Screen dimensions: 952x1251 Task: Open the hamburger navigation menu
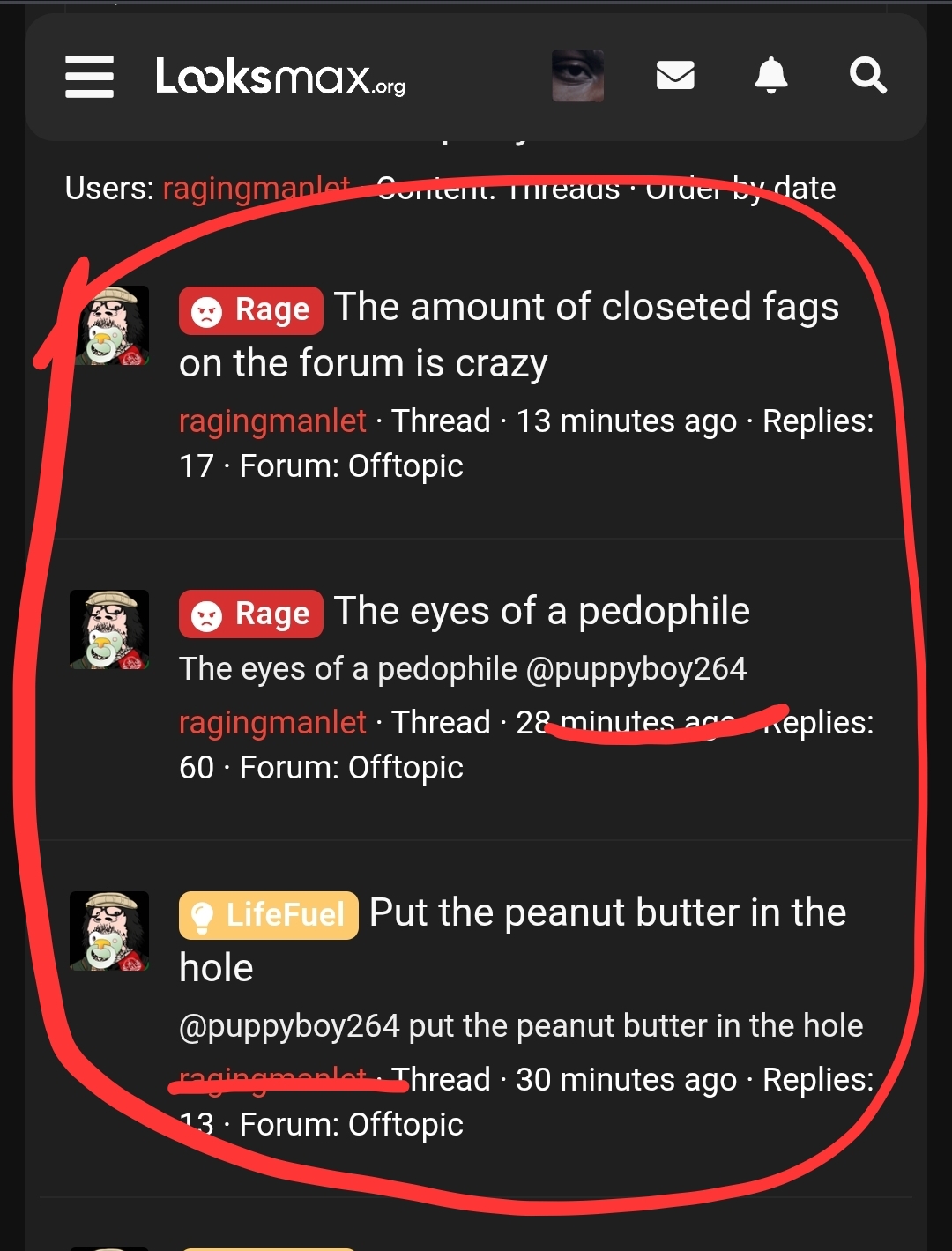point(88,78)
